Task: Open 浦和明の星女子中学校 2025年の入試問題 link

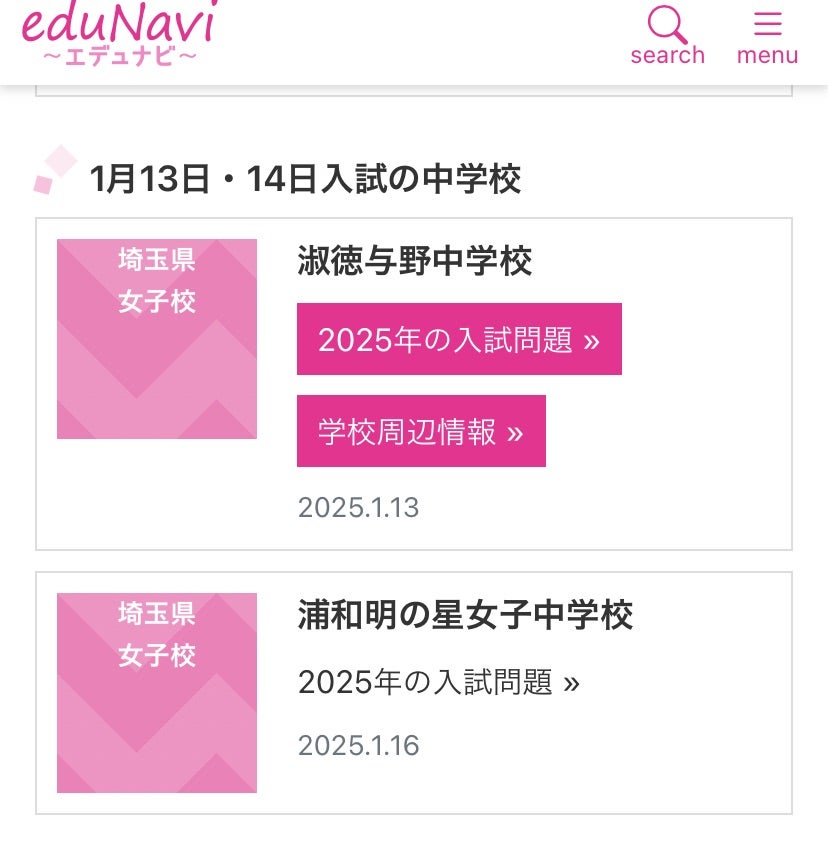Action: (x=439, y=683)
